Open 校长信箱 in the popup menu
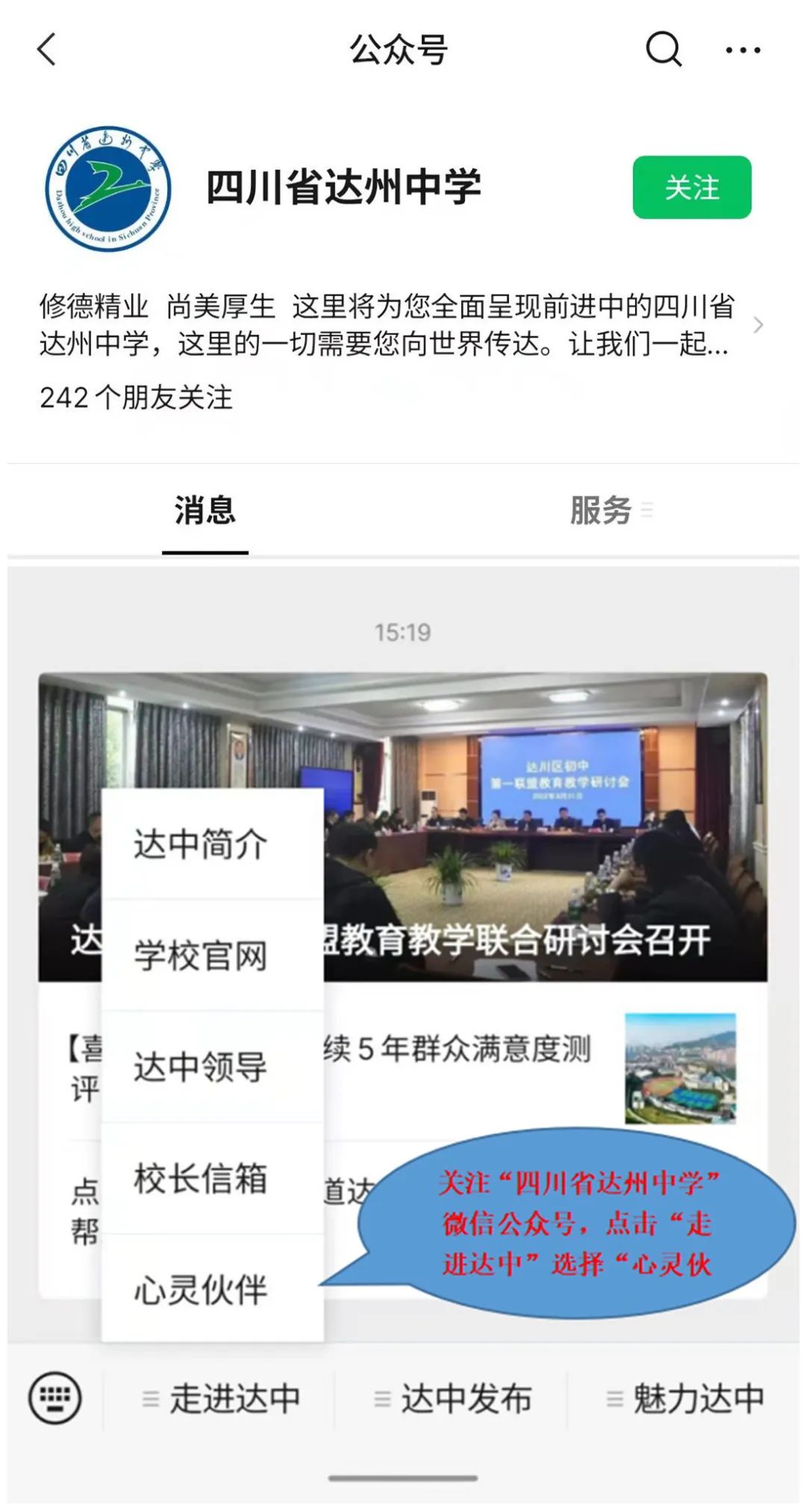The image size is (806, 1512). [213, 1178]
